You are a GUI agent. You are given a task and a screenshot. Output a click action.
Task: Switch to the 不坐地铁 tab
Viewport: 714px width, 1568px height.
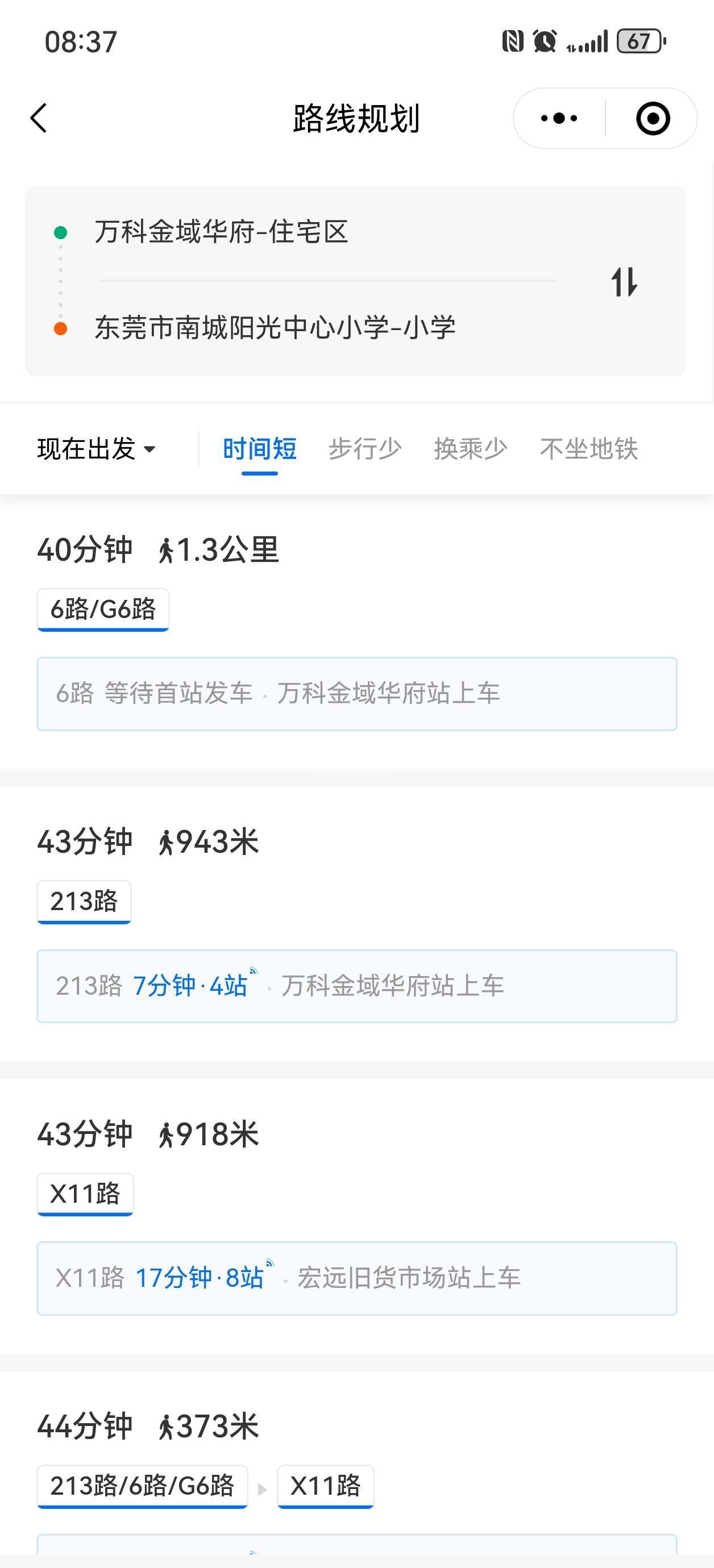click(x=588, y=449)
